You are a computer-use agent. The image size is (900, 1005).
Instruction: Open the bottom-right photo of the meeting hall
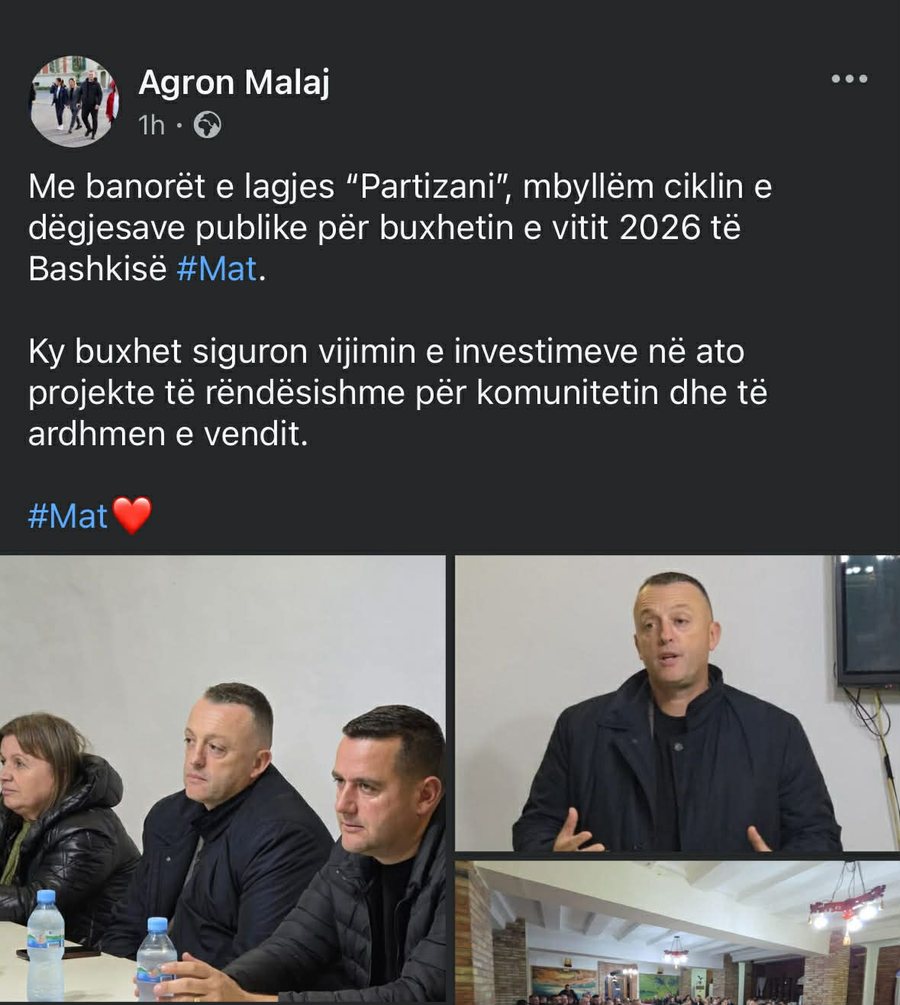(x=675, y=930)
